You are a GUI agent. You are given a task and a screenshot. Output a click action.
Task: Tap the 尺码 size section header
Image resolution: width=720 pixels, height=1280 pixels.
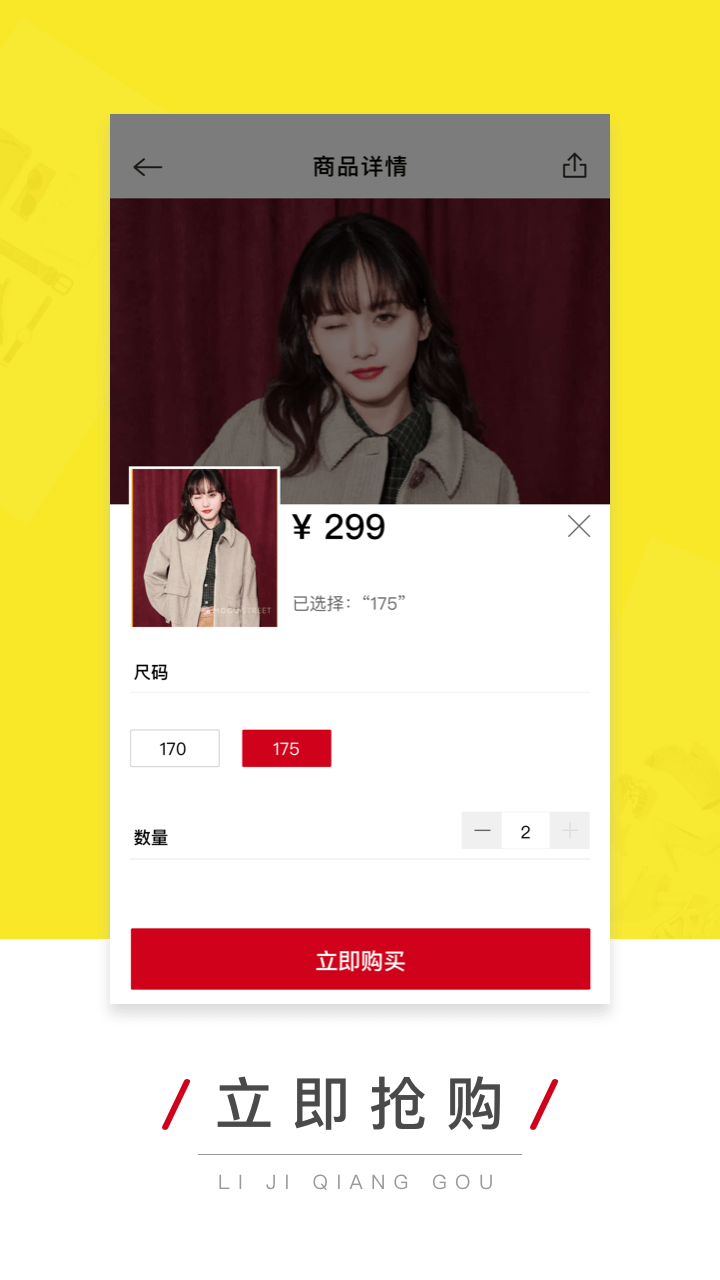tap(152, 672)
